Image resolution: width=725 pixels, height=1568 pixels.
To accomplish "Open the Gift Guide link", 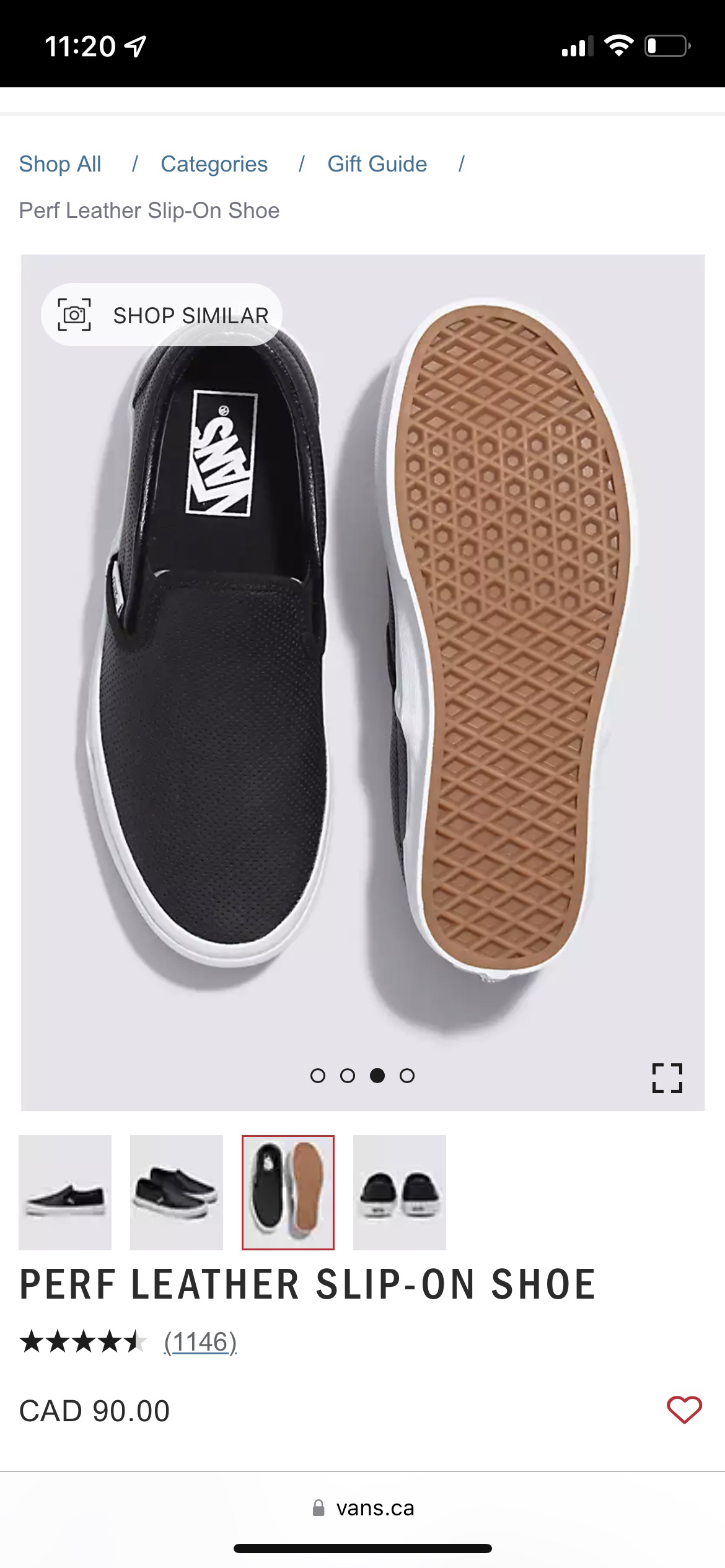I will (376, 164).
